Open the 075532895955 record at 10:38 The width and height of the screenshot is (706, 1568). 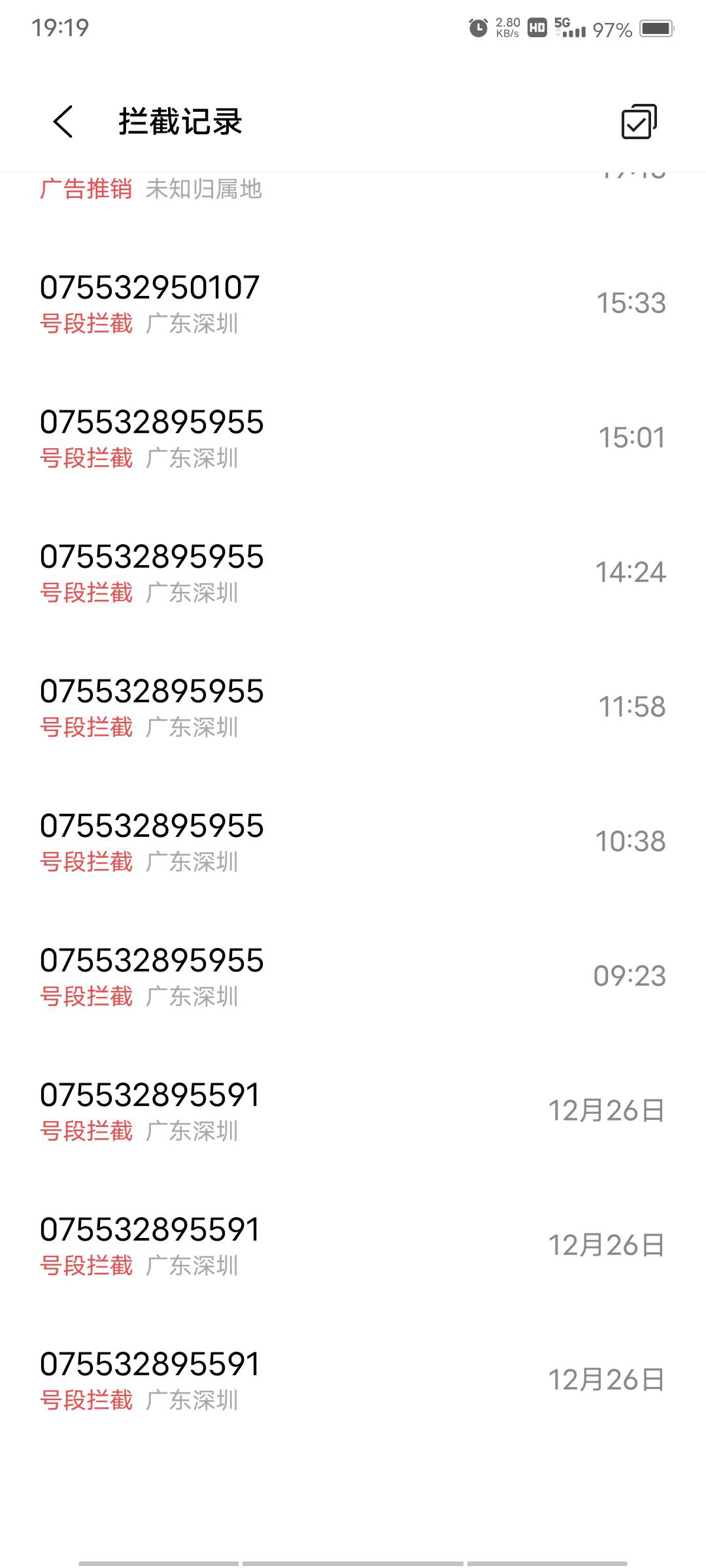(353, 842)
